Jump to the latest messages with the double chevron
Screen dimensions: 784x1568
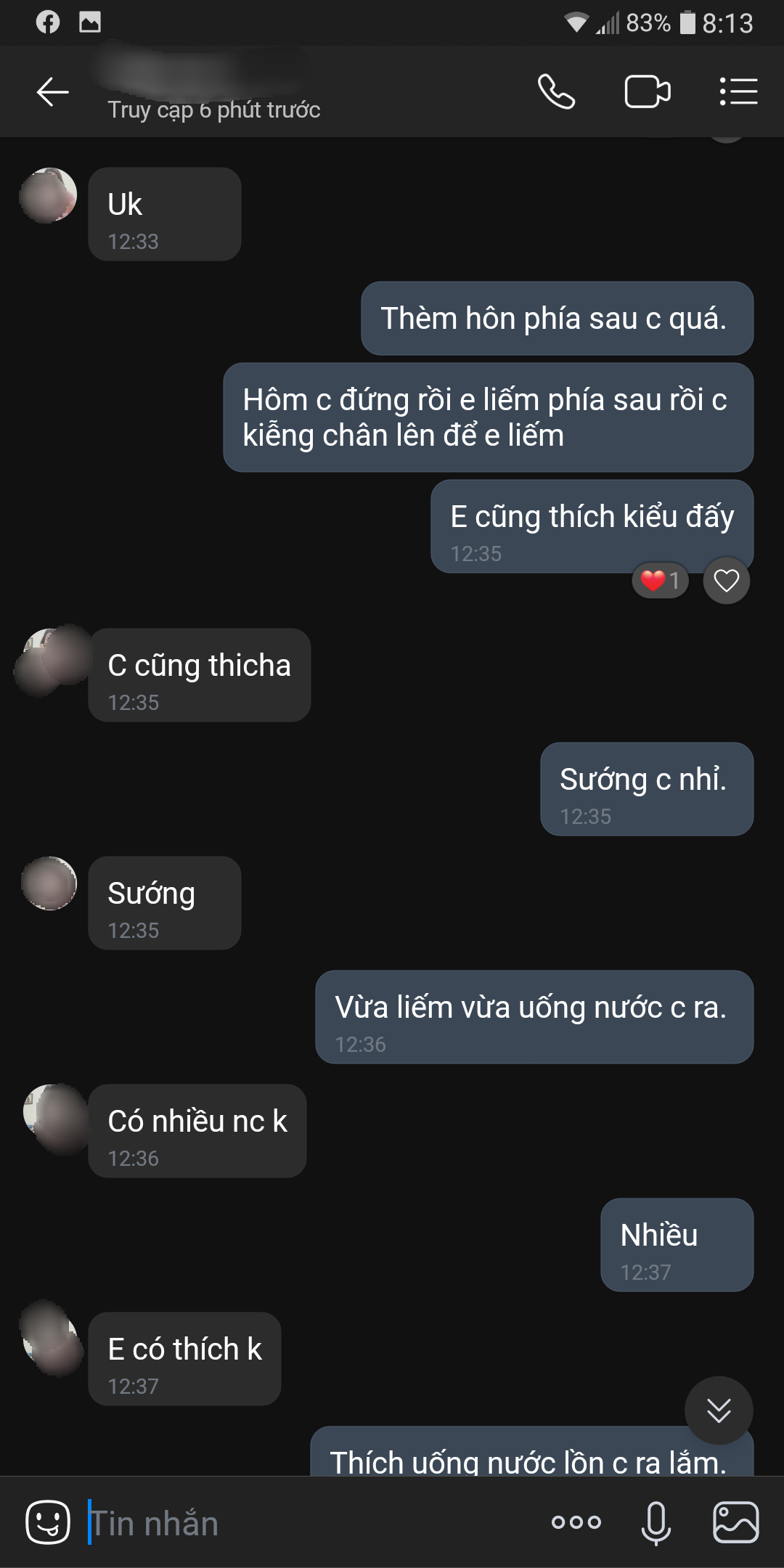[719, 1410]
